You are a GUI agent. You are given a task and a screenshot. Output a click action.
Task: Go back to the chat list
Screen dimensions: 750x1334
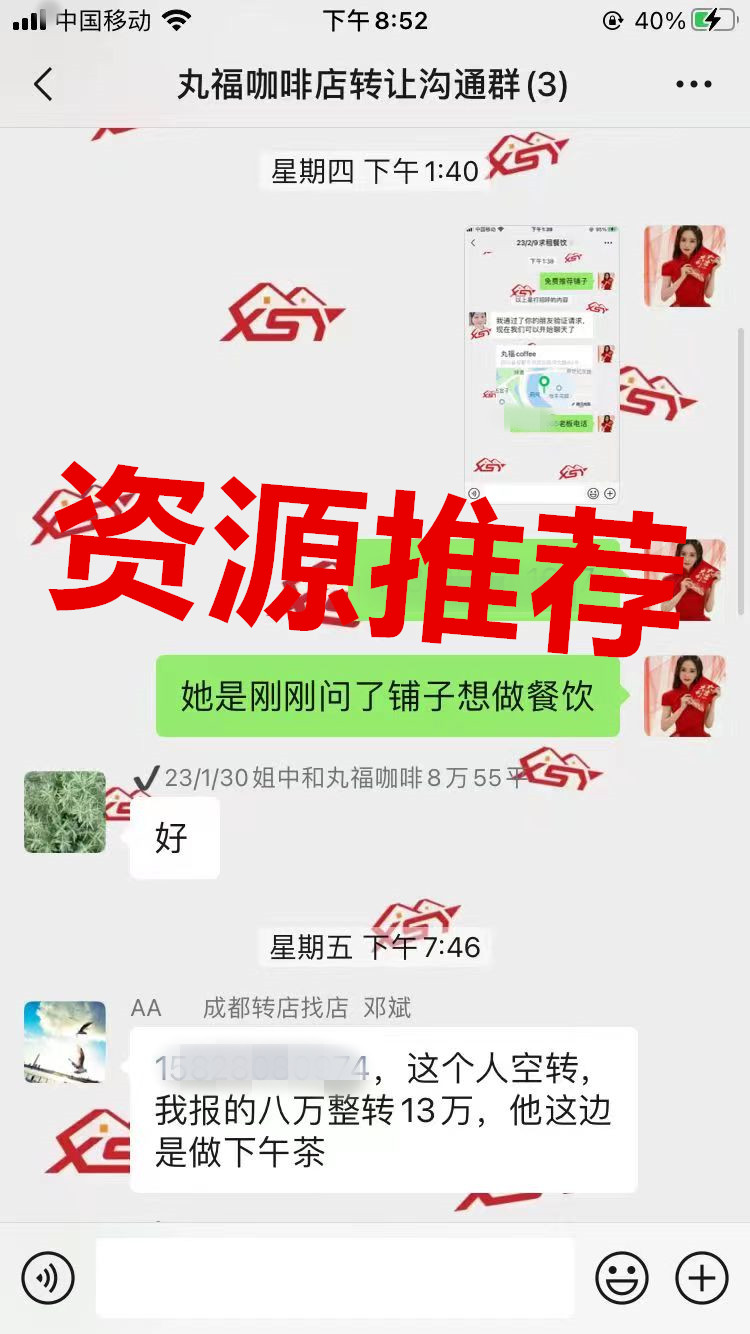(42, 85)
